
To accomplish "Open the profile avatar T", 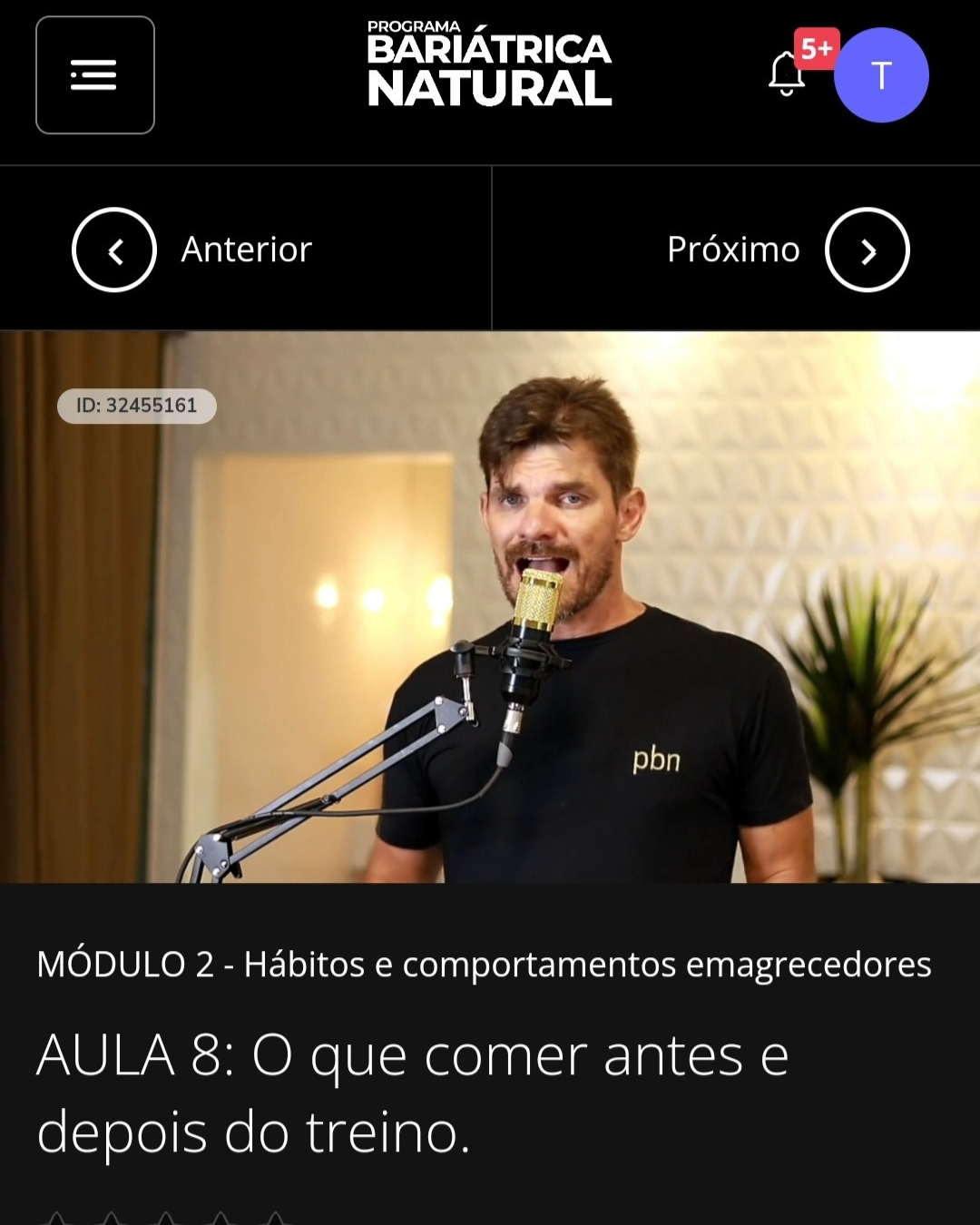I will (x=881, y=75).
